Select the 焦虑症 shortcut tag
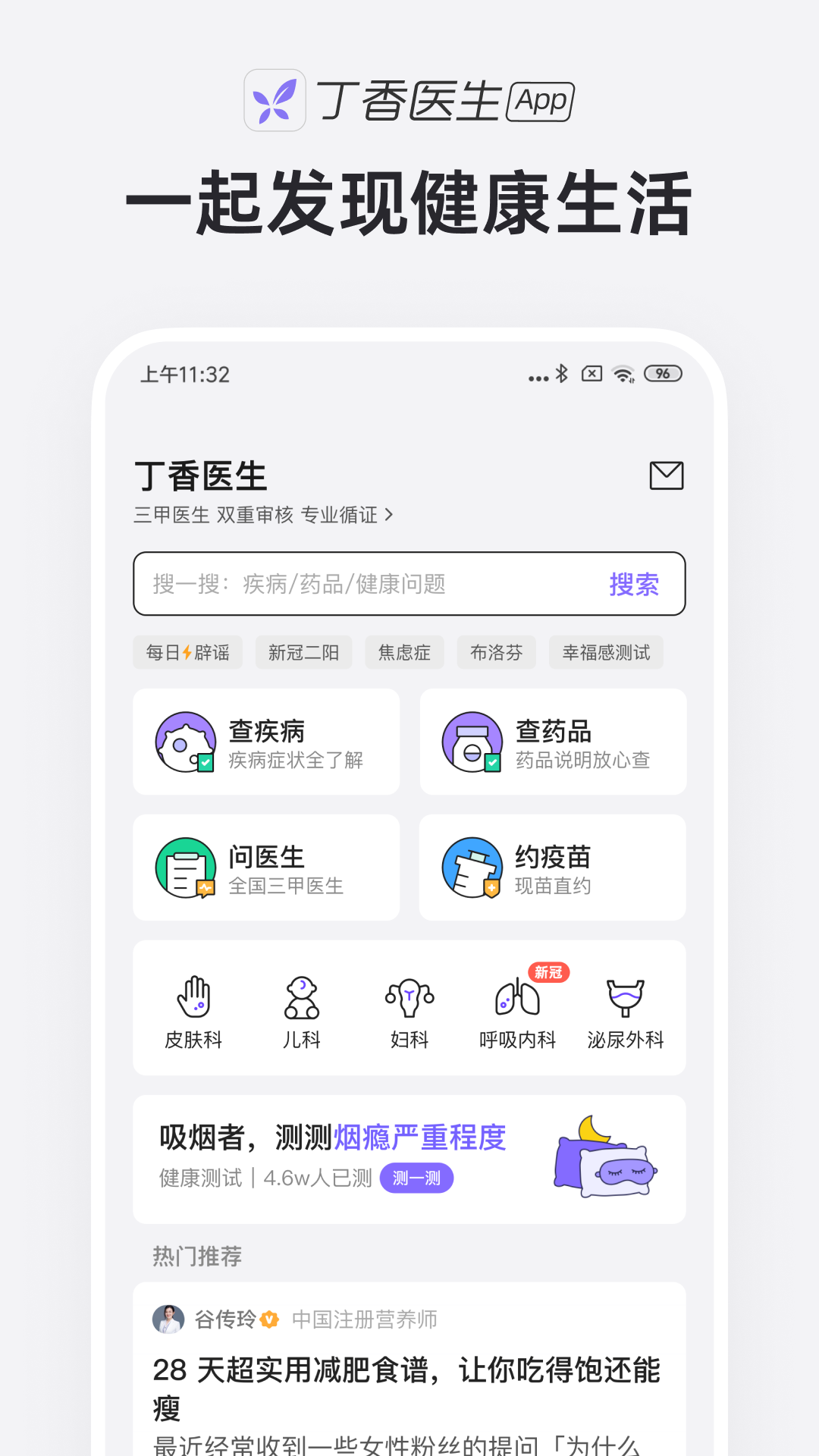The image size is (819, 1456). [404, 652]
